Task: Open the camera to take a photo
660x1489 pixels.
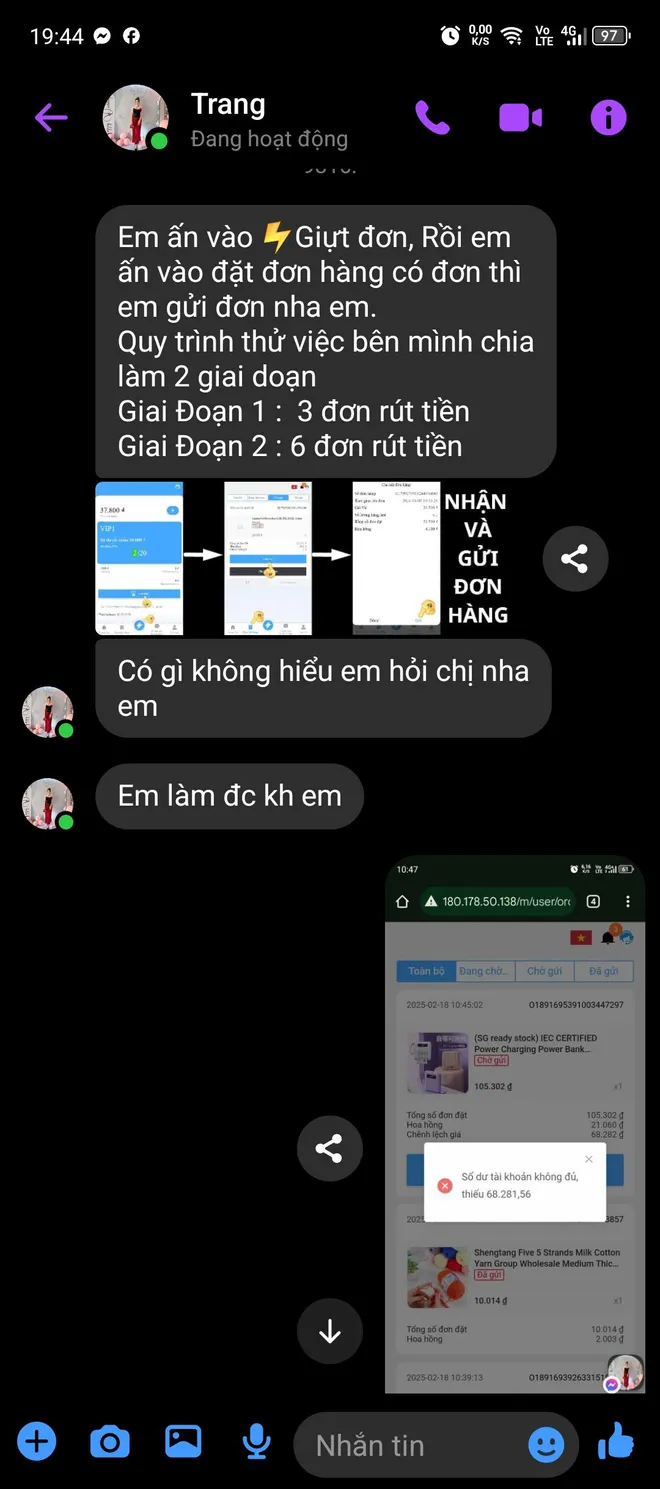Action: tap(110, 1442)
